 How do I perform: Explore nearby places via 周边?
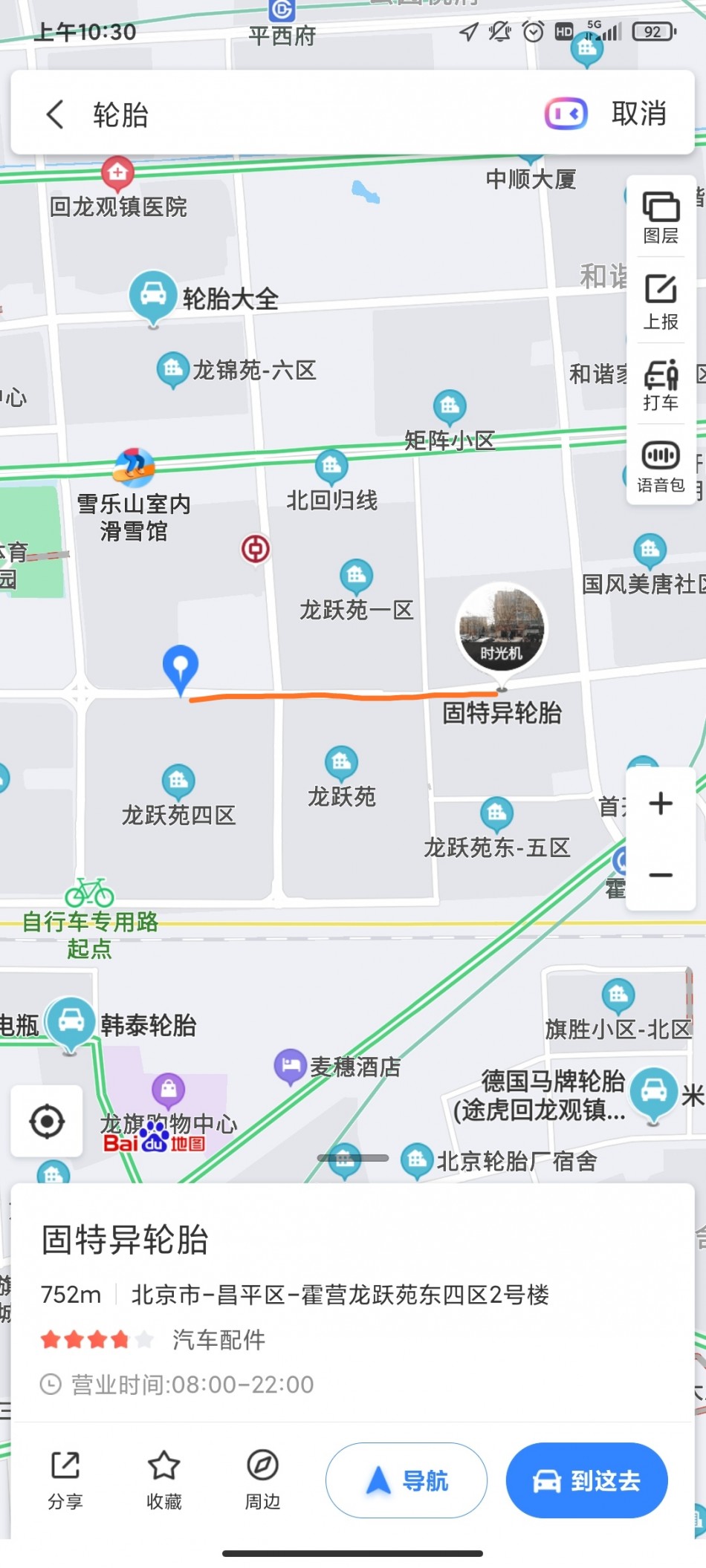262,1480
